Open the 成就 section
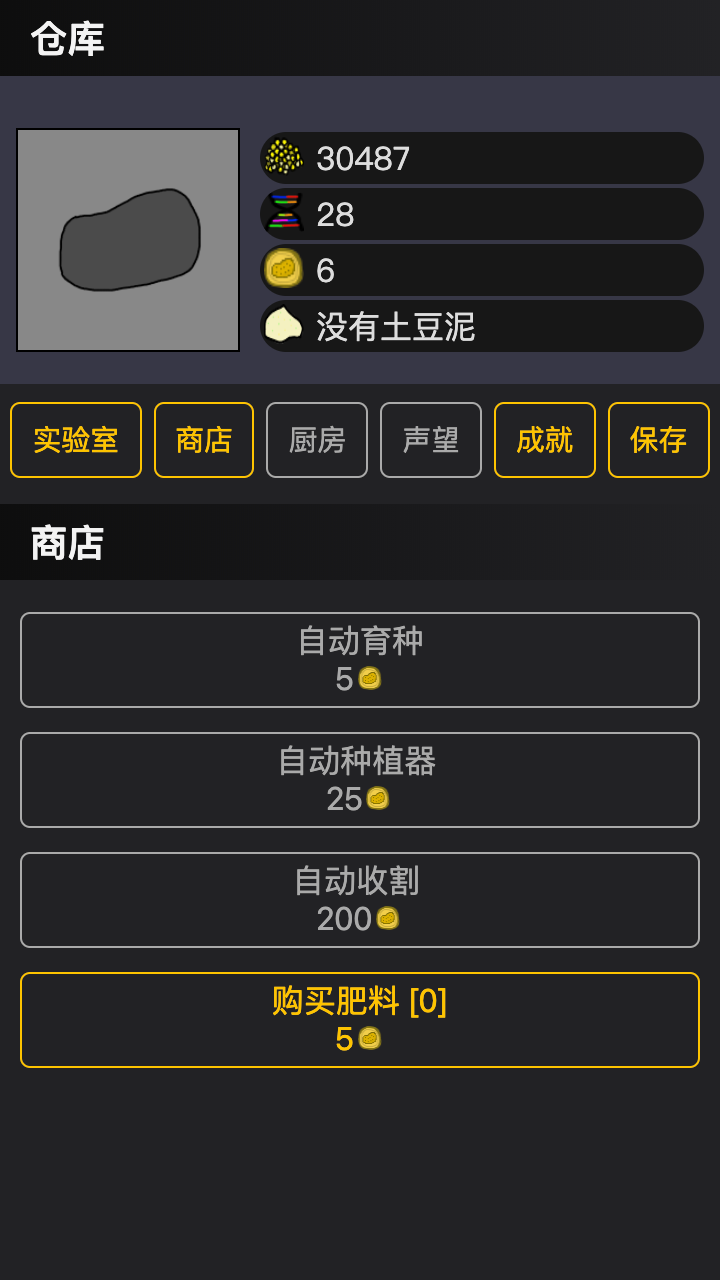The height and width of the screenshot is (1280, 720). point(544,439)
